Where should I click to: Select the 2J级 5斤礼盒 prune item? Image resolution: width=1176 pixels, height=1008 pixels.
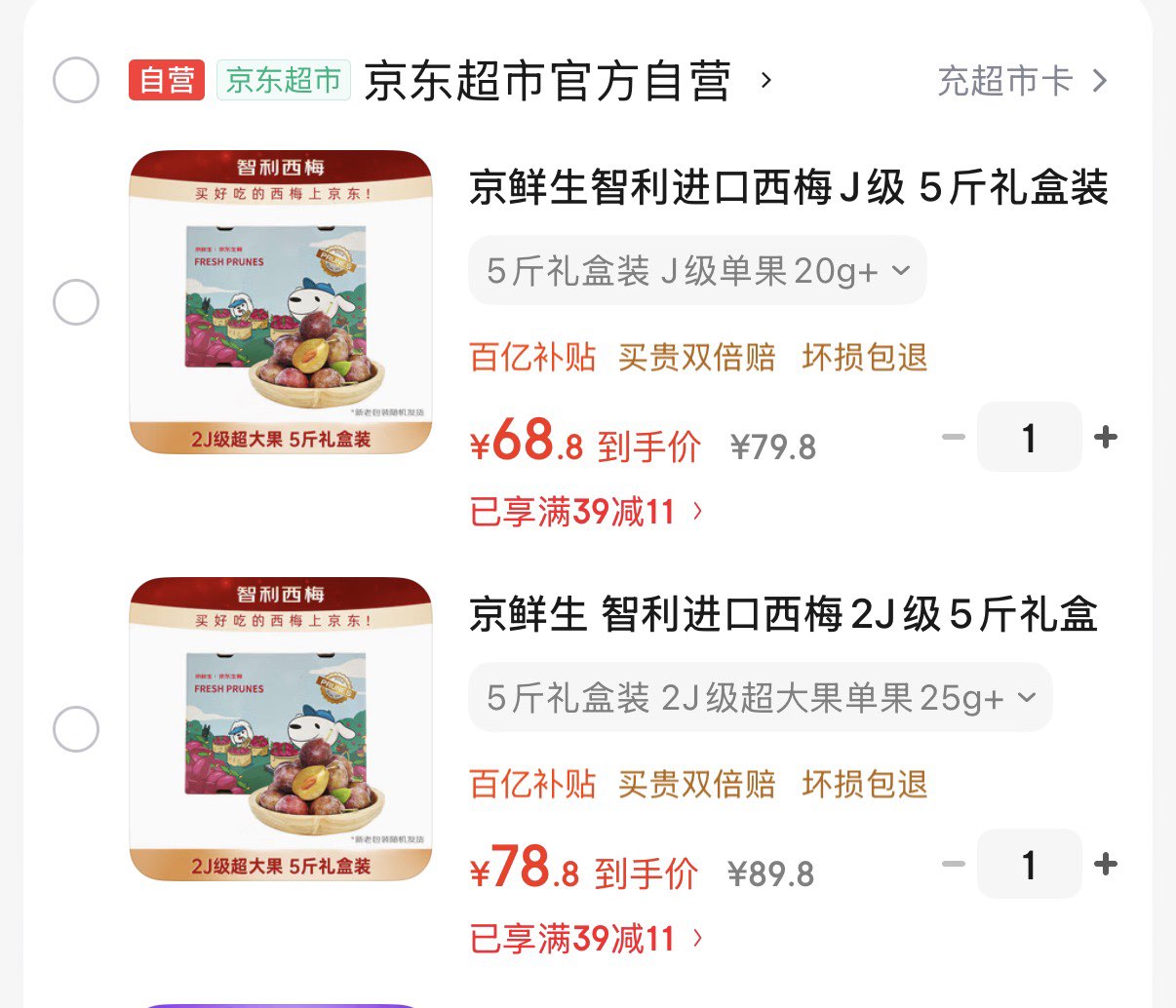tap(76, 729)
